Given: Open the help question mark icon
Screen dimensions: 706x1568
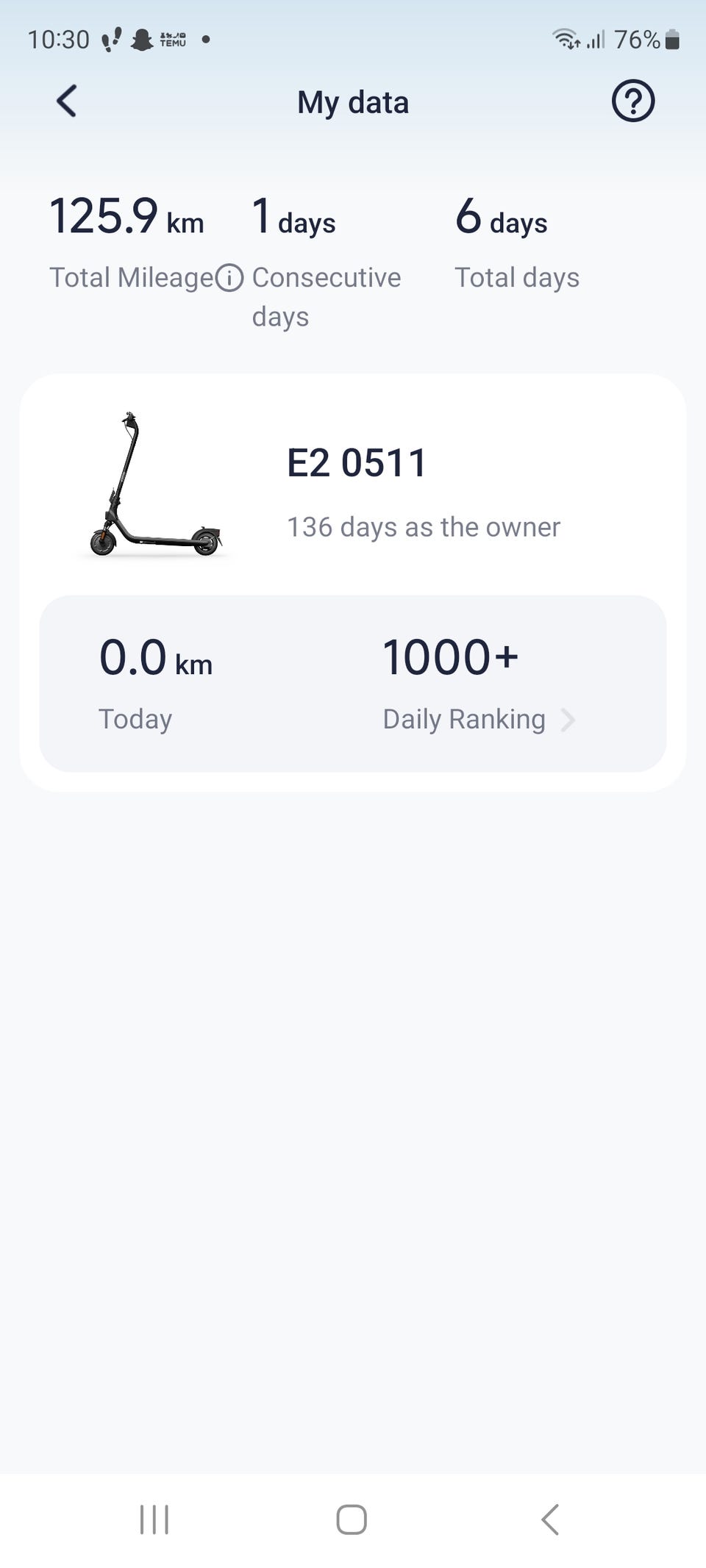Looking at the screenshot, I should (632, 101).
